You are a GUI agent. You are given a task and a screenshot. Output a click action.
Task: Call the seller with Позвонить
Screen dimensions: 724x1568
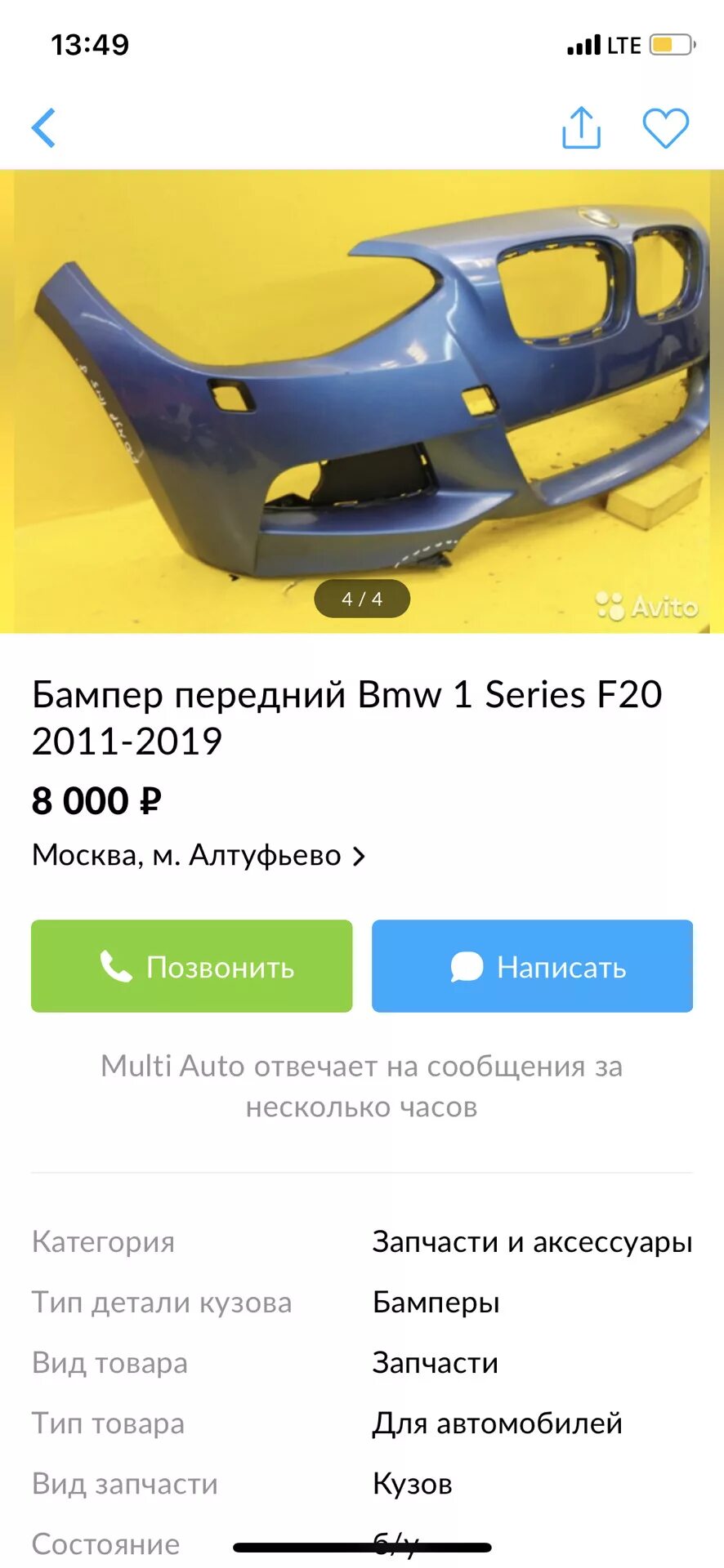click(192, 966)
